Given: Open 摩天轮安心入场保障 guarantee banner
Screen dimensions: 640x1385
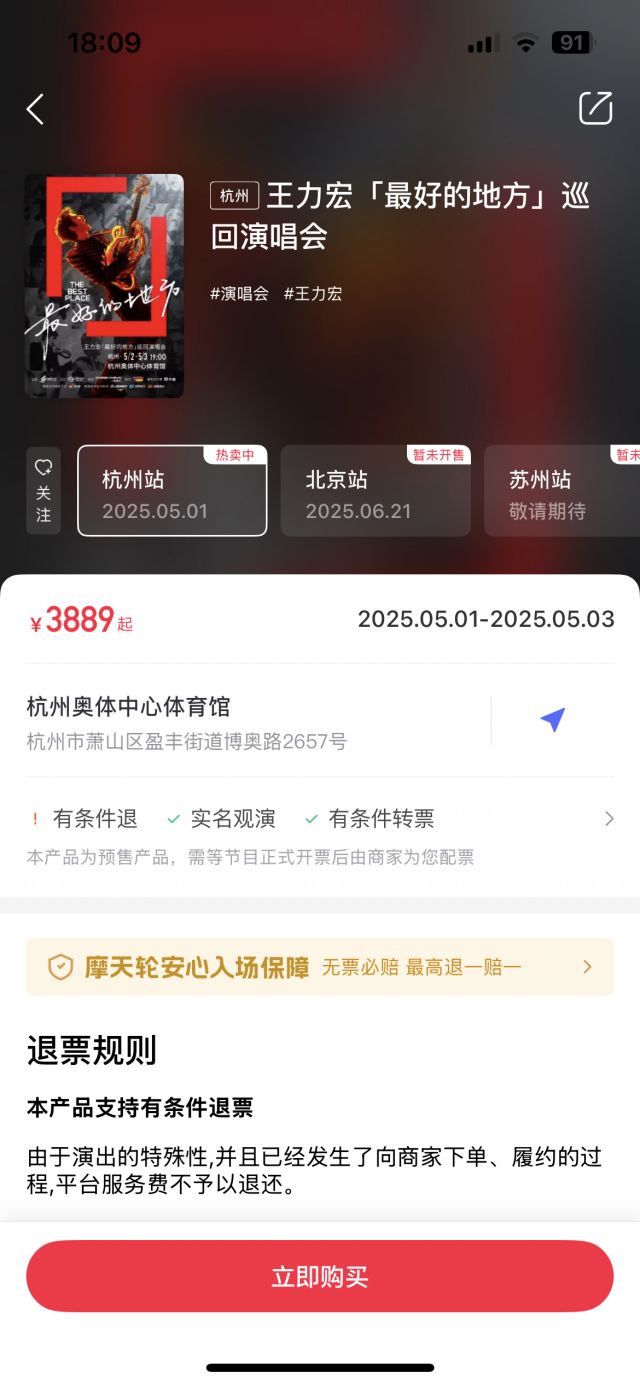Looking at the screenshot, I should pos(320,967).
